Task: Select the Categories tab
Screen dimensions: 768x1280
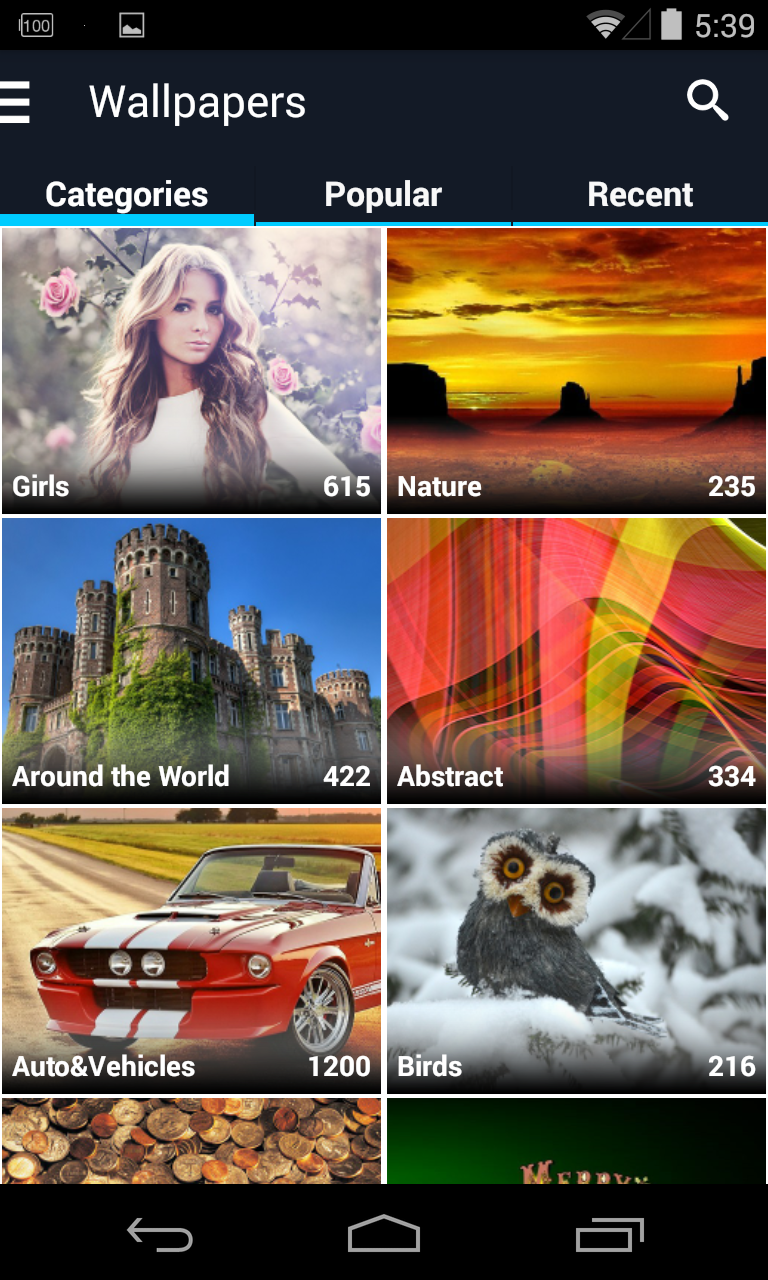Action: tap(127, 195)
